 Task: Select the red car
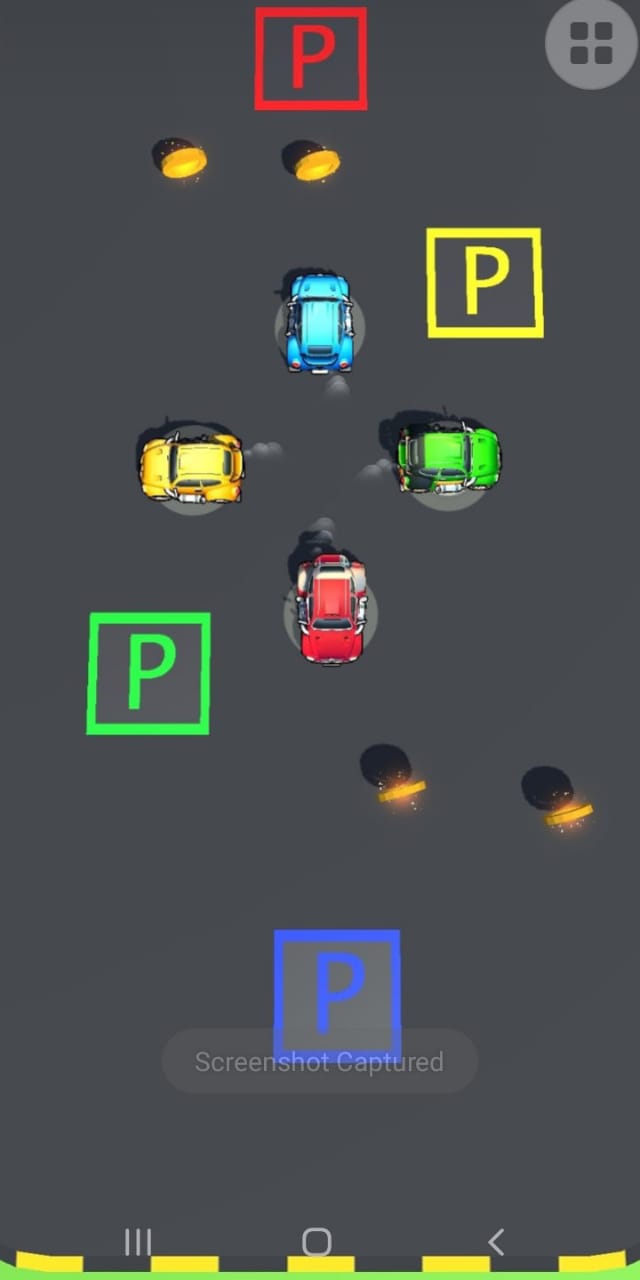tap(331, 610)
